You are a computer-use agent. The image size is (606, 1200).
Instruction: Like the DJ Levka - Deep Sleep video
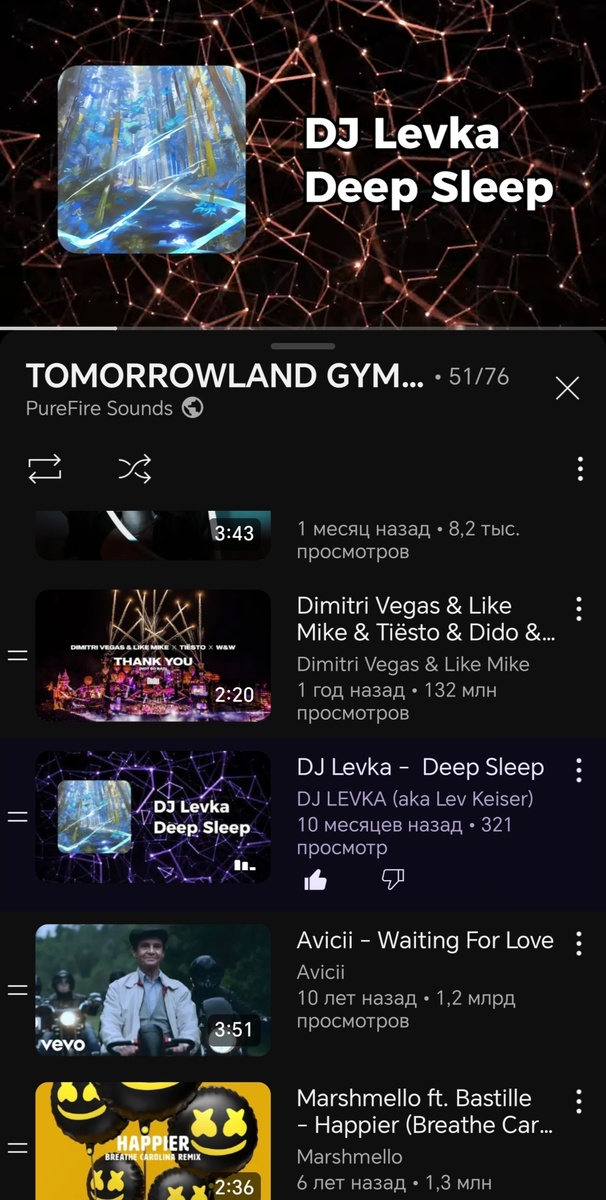coord(315,879)
